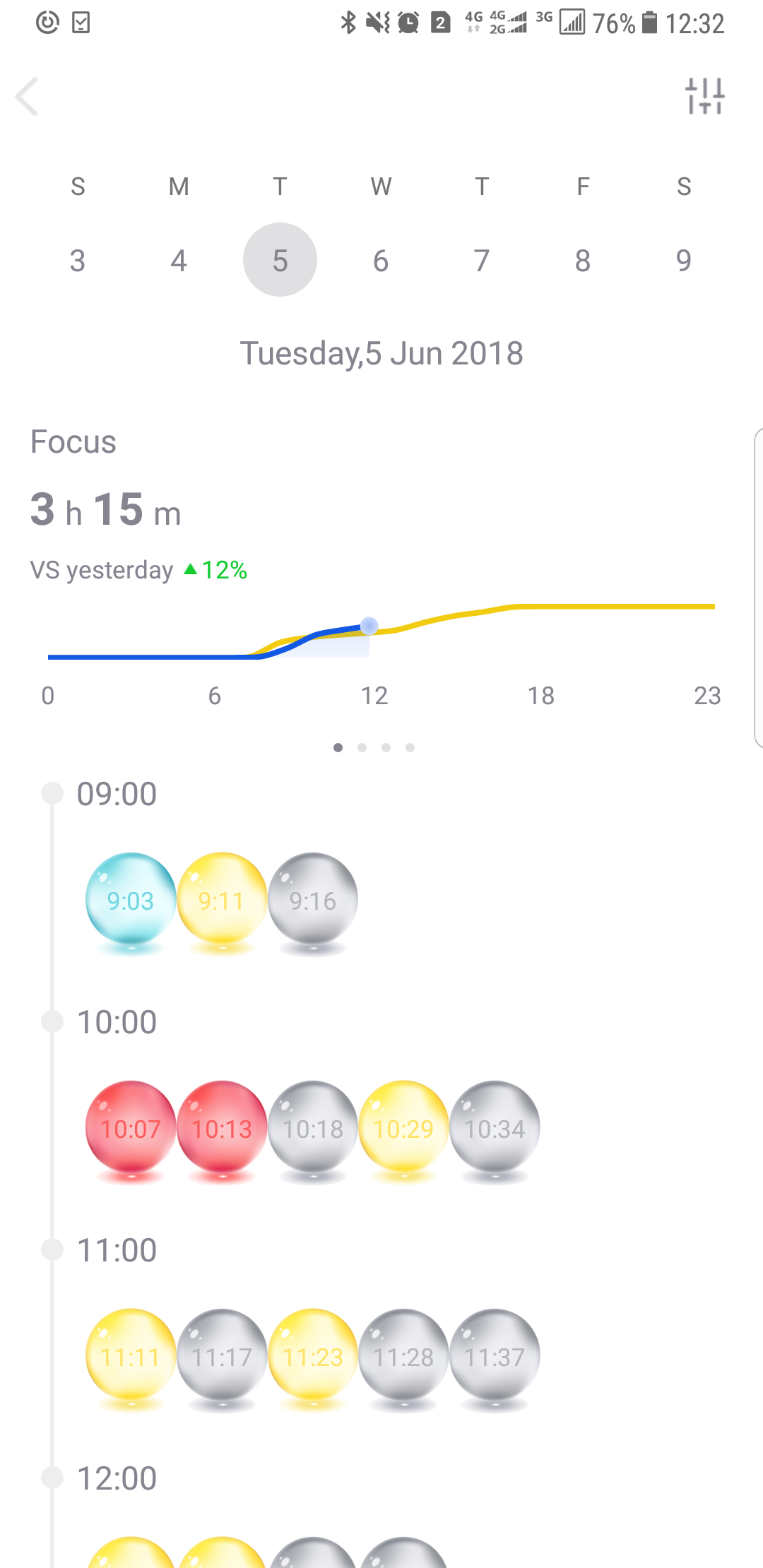Image resolution: width=763 pixels, height=1568 pixels.
Task: Open the gray 10:18 bubble
Action: coord(313,1127)
